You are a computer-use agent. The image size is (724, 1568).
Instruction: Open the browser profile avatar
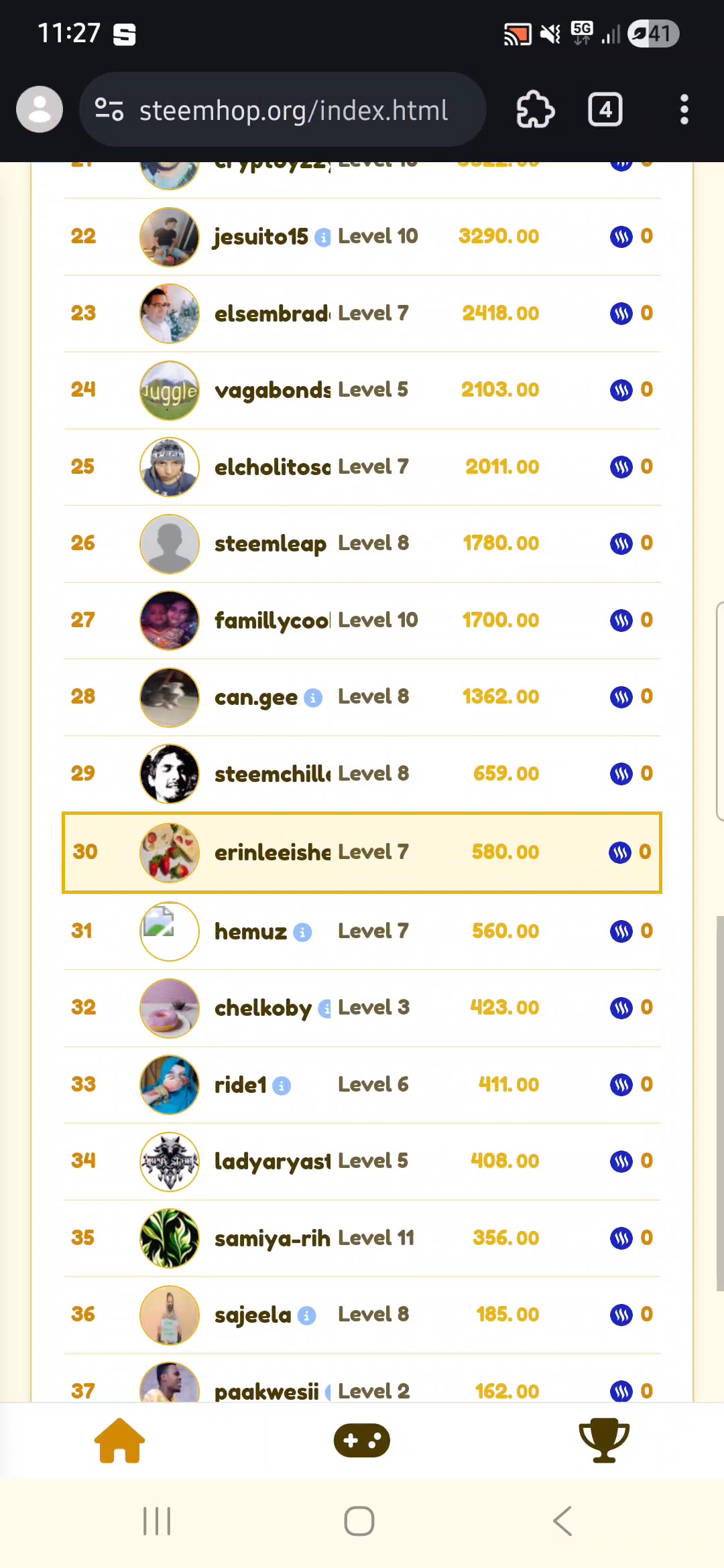40,109
